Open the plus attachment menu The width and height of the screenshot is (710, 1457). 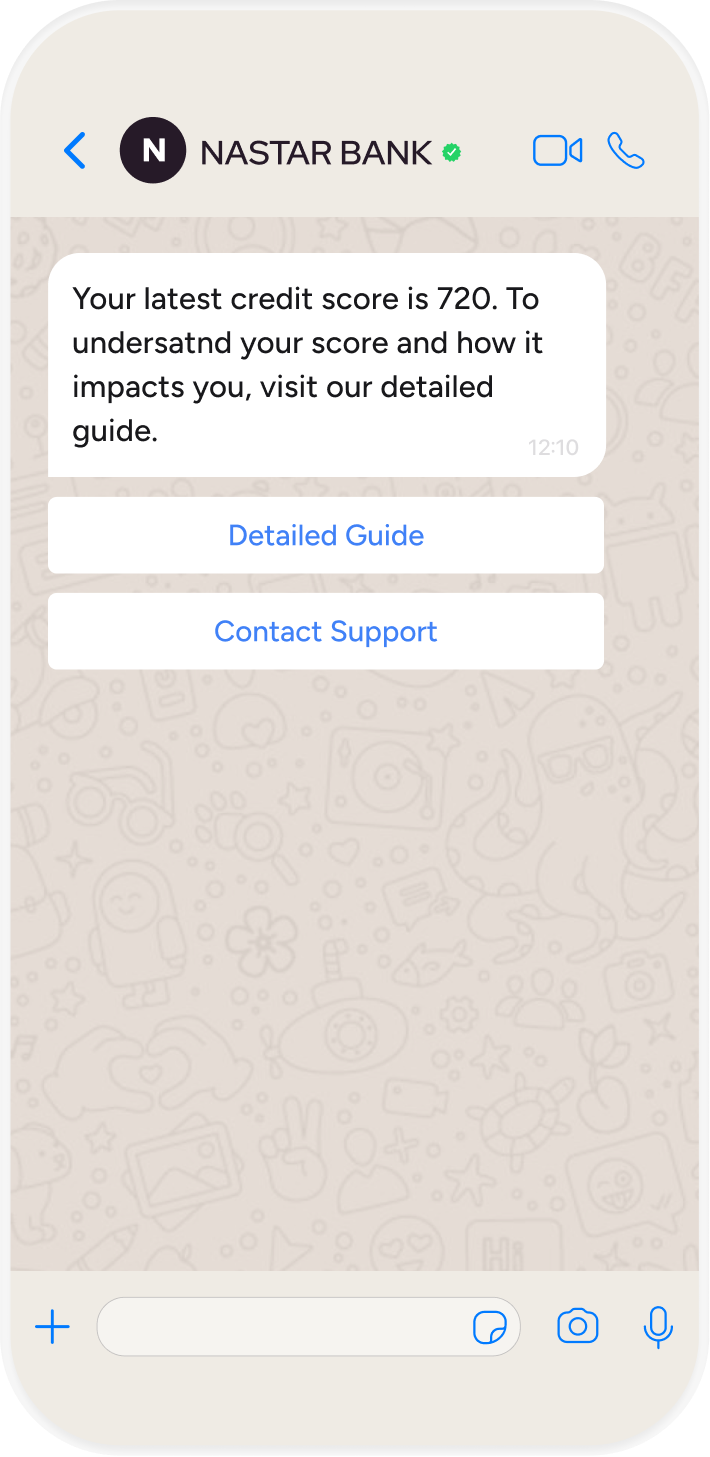pos(52,1328)
